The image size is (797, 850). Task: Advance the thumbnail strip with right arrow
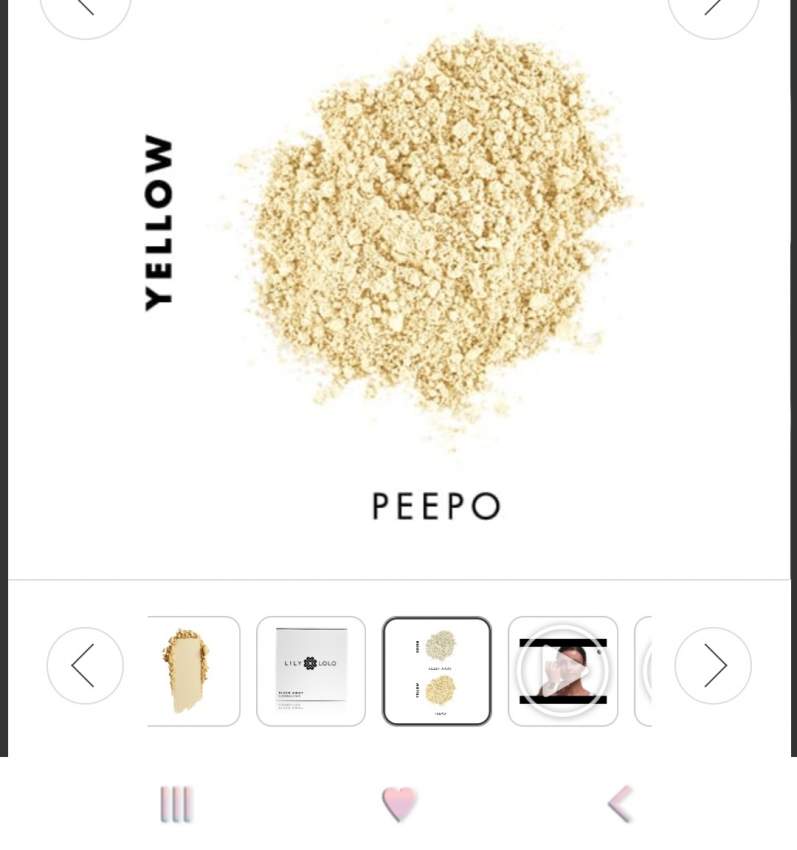(x=712, y=665)
